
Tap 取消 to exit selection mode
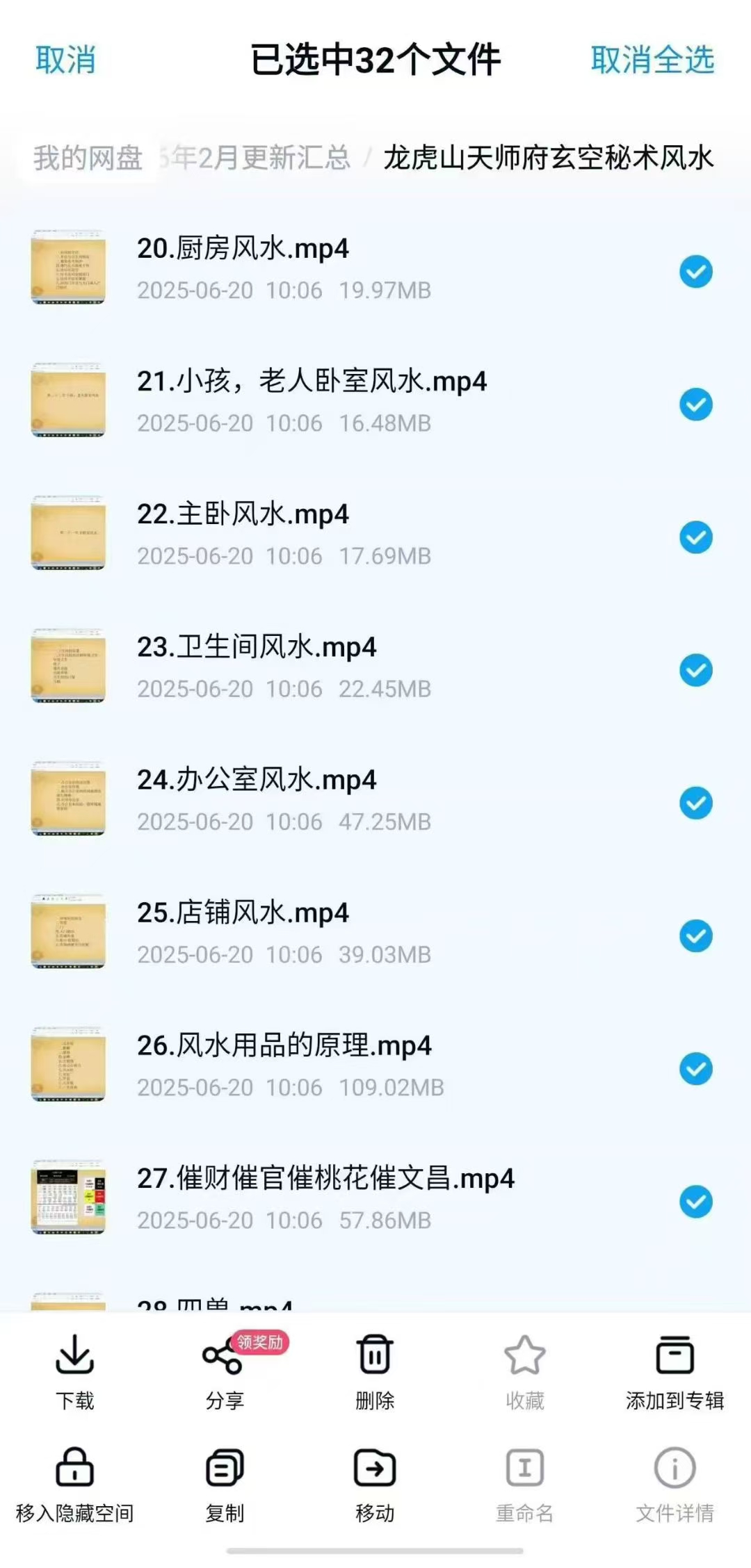[65, 60]
